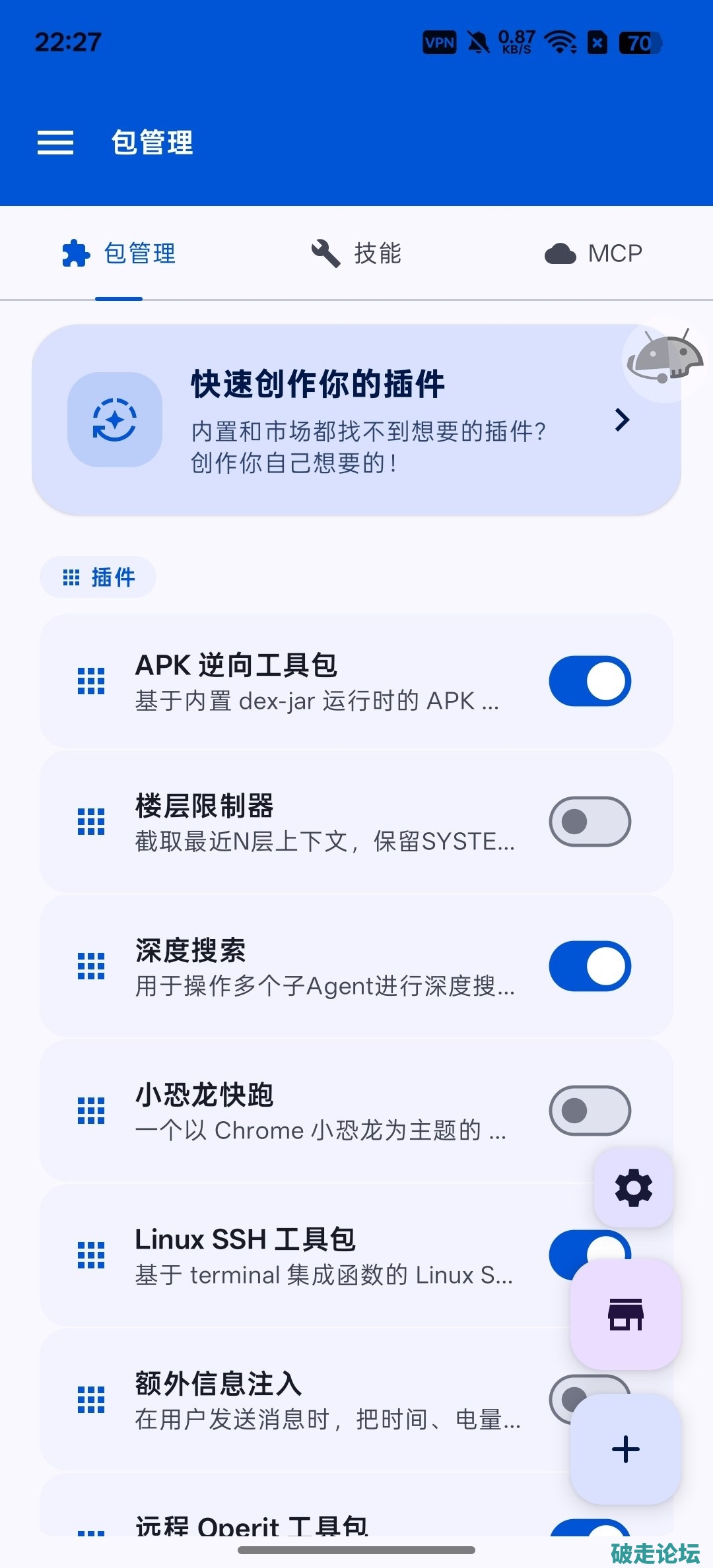Enable the 楼层限制器 switch

(x=590, y=822)
